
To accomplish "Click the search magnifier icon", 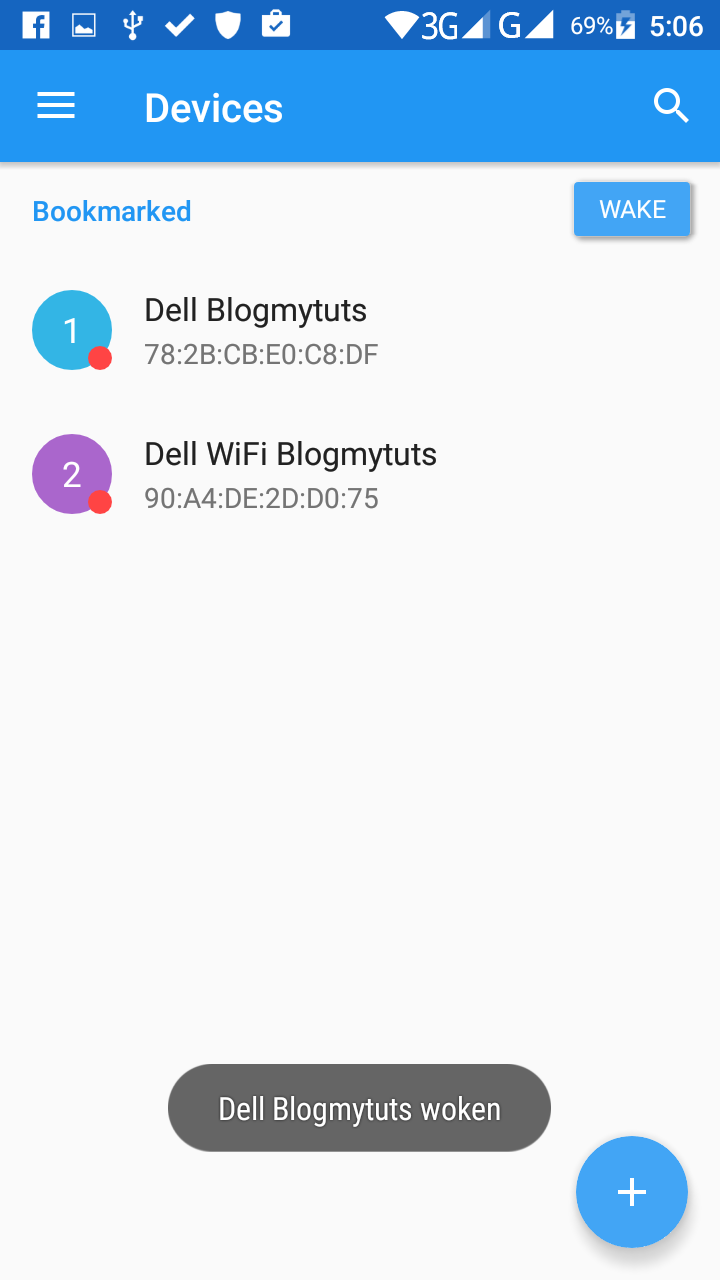I will click(671, 104).
